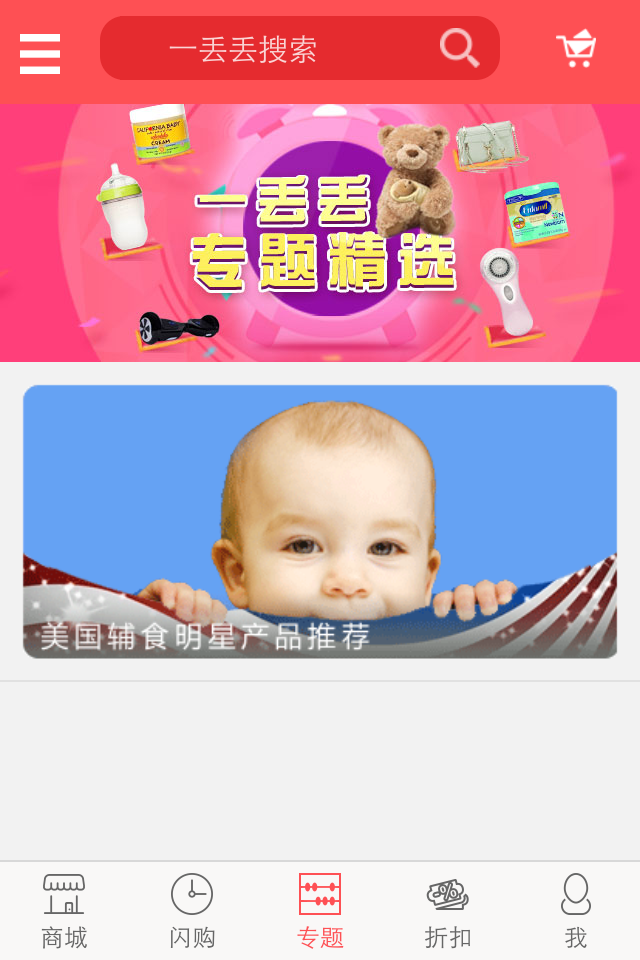Select the 专题 tab
This screenshot has height=960, width=640.
[x=320, y=911]
